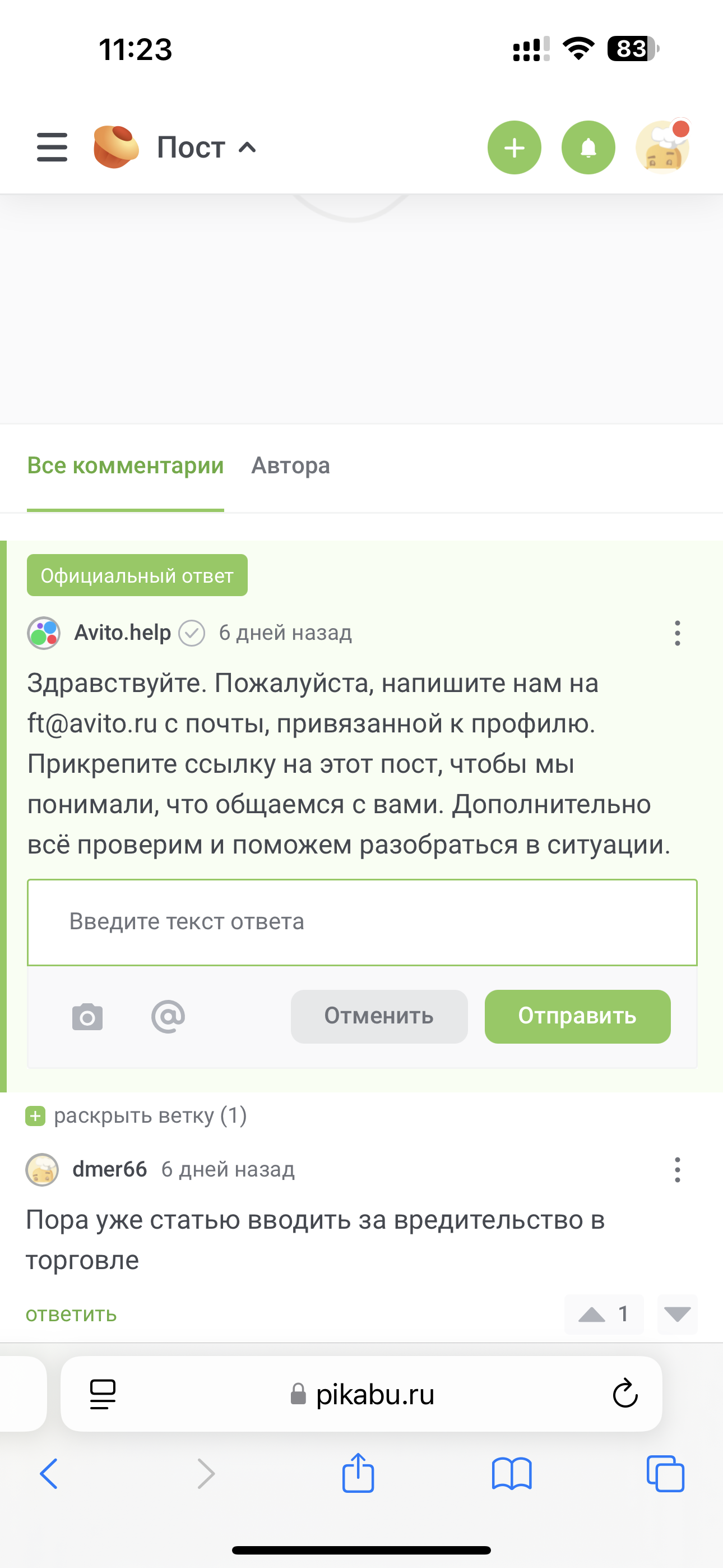Open the profile avatar
The image size is (723, 1568).
point(662,147)
